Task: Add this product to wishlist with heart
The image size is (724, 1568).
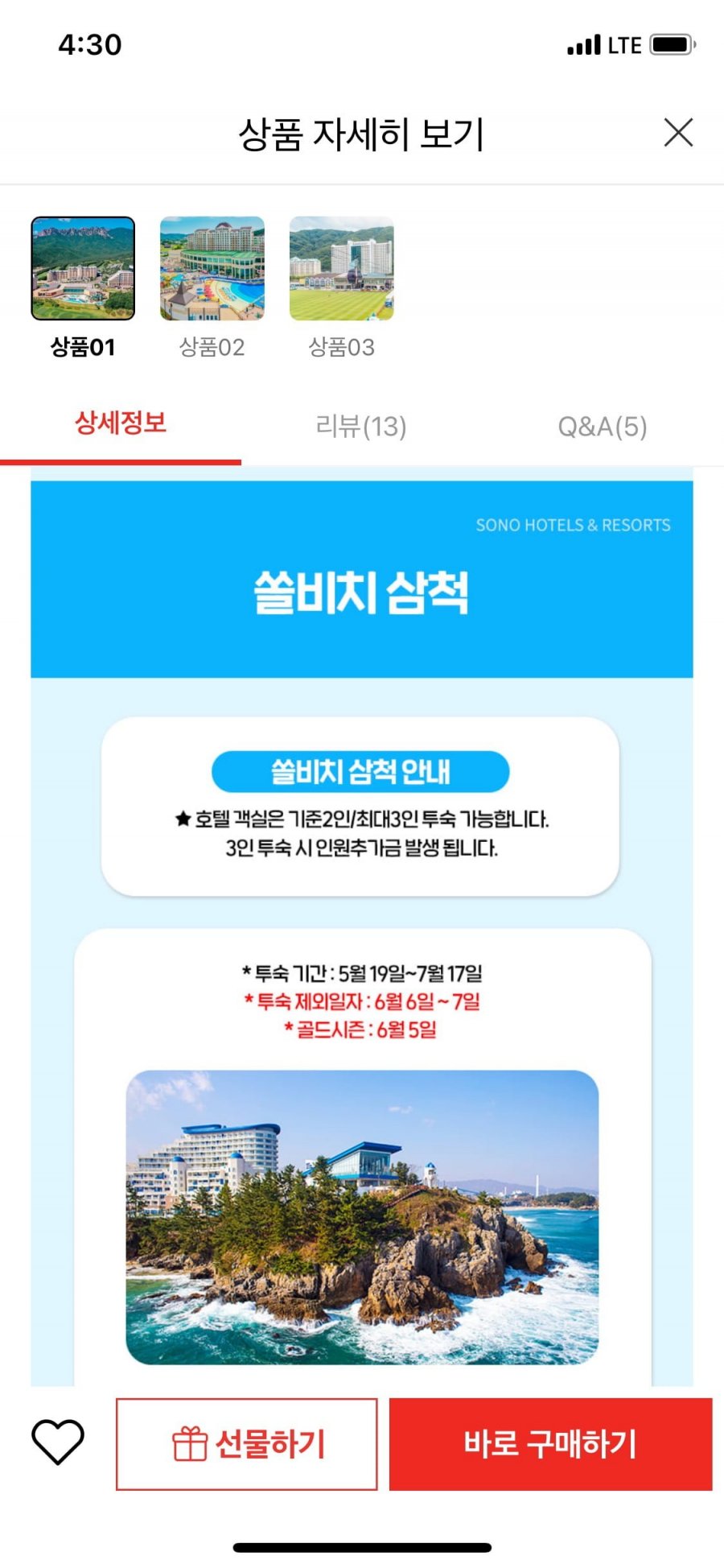Action: coord(57,1443)
